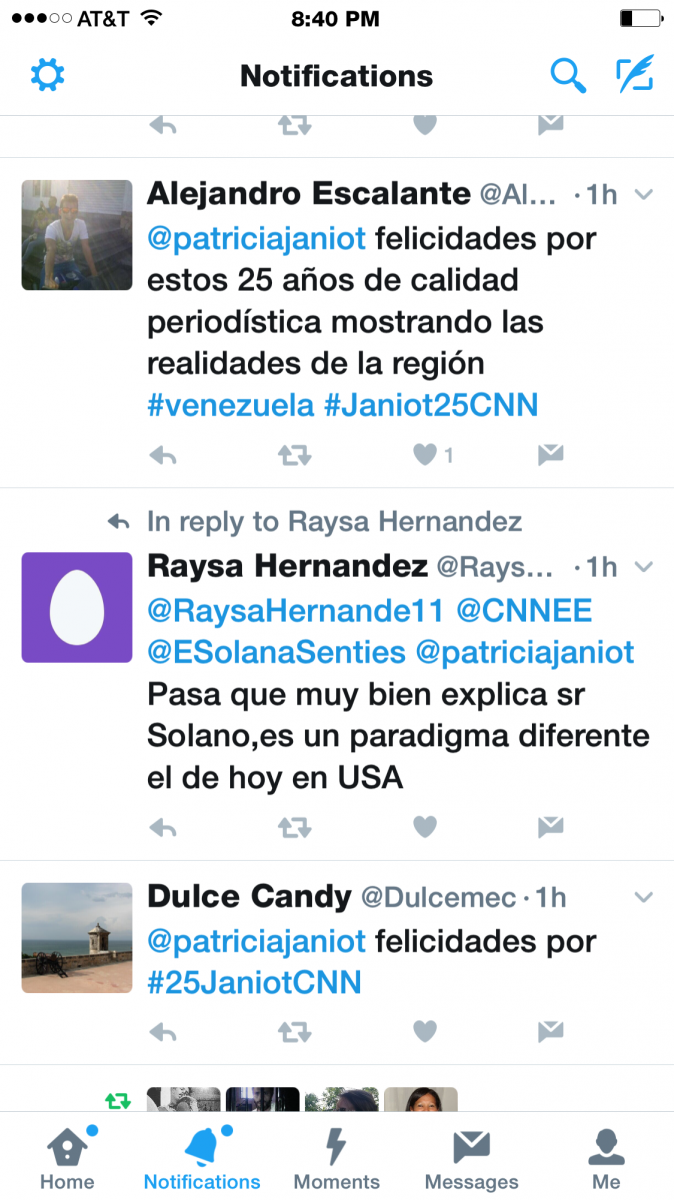Retweet Raysa Hernandez's tweet
674x1200 pixels.
click(x=294, y=827)
